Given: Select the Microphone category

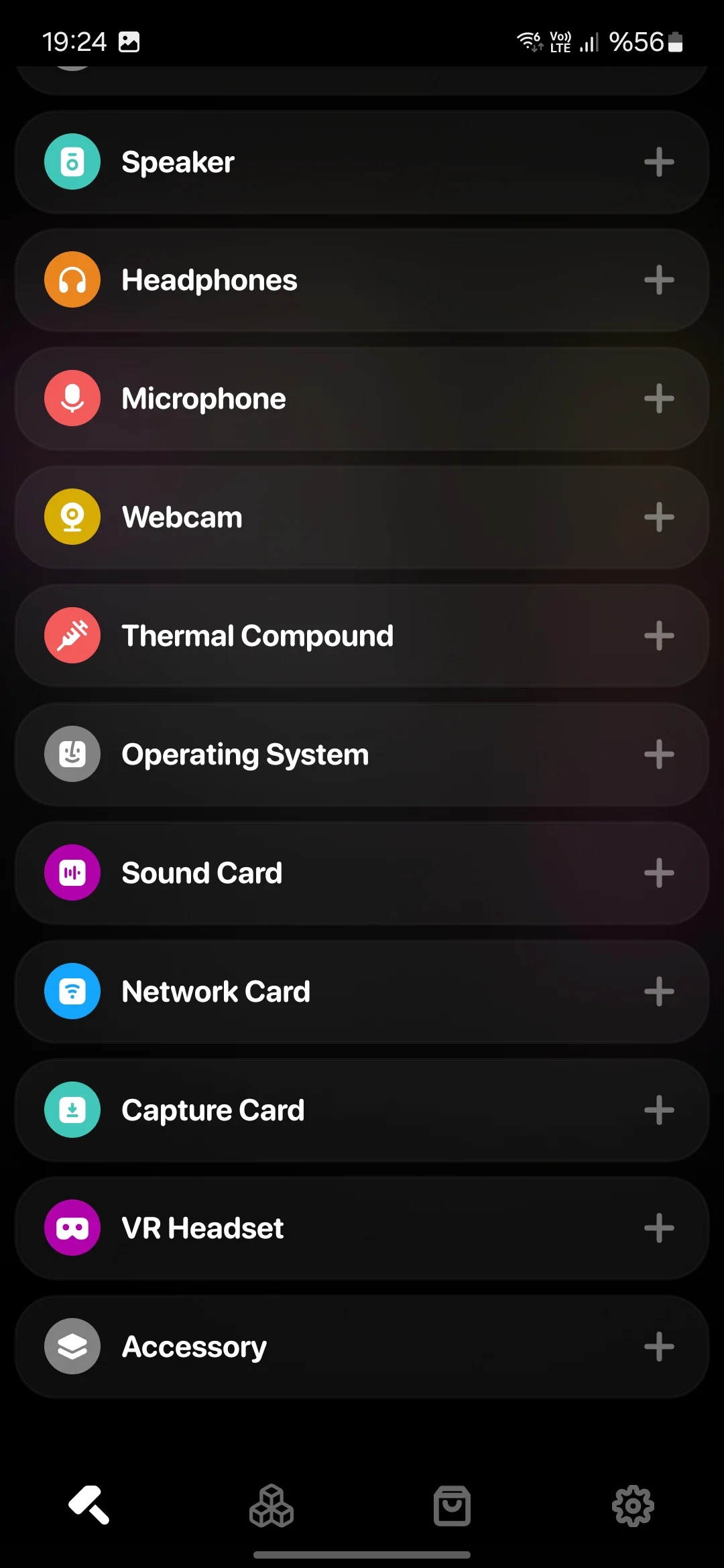Looking at the screenshot, I should click(x=362, y=399).
